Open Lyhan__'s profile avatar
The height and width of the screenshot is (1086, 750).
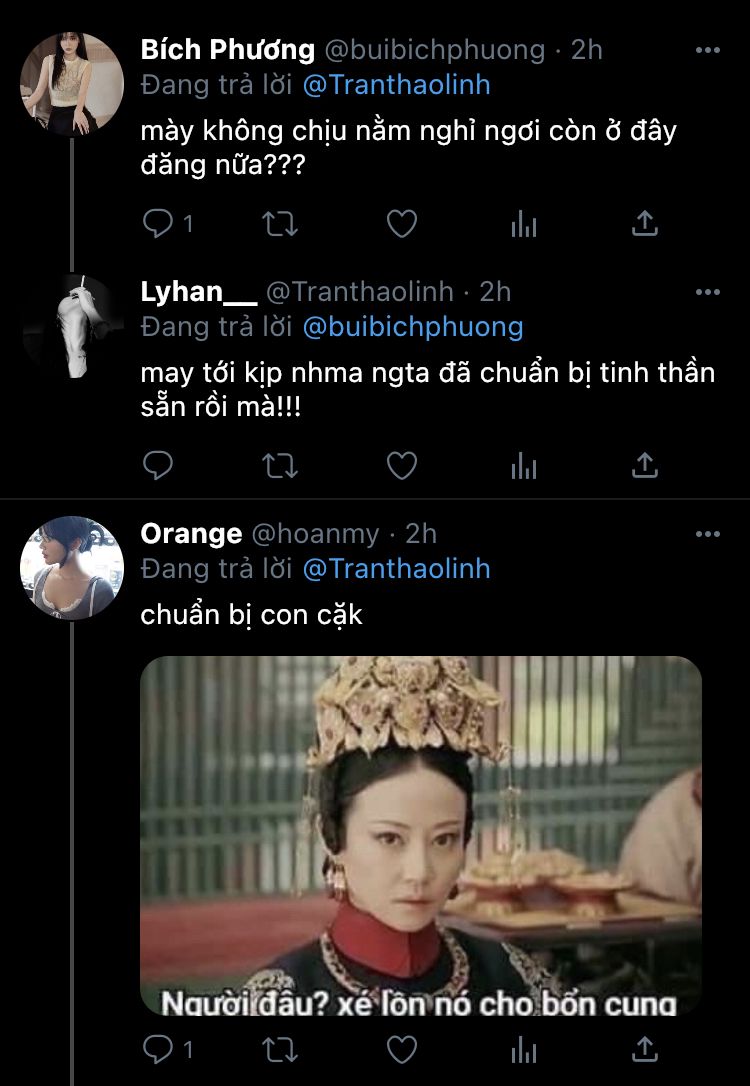click(72, 326)
